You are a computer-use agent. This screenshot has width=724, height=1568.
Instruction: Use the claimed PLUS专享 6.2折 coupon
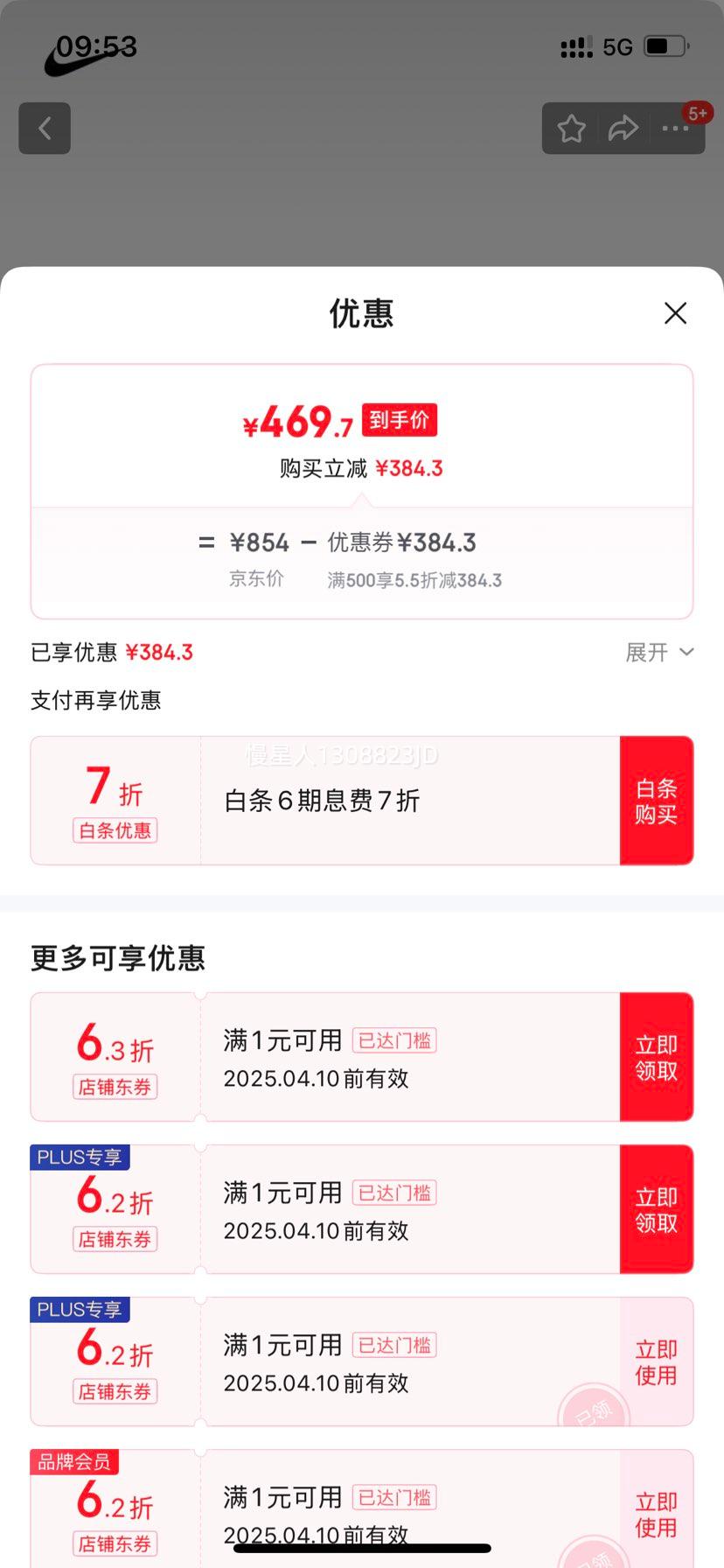657,1361
